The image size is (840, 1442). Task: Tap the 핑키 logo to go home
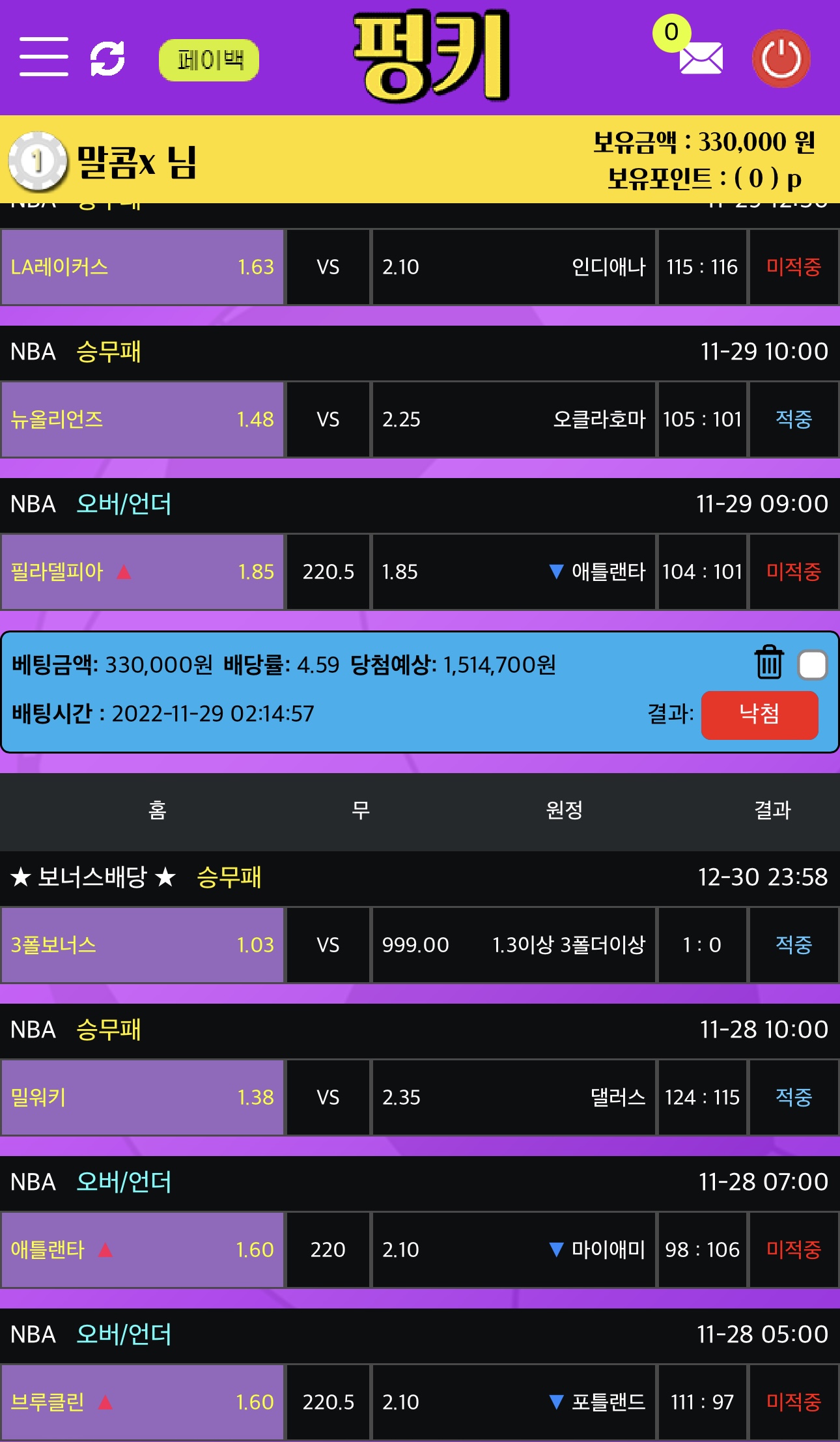tap(430, 57)
